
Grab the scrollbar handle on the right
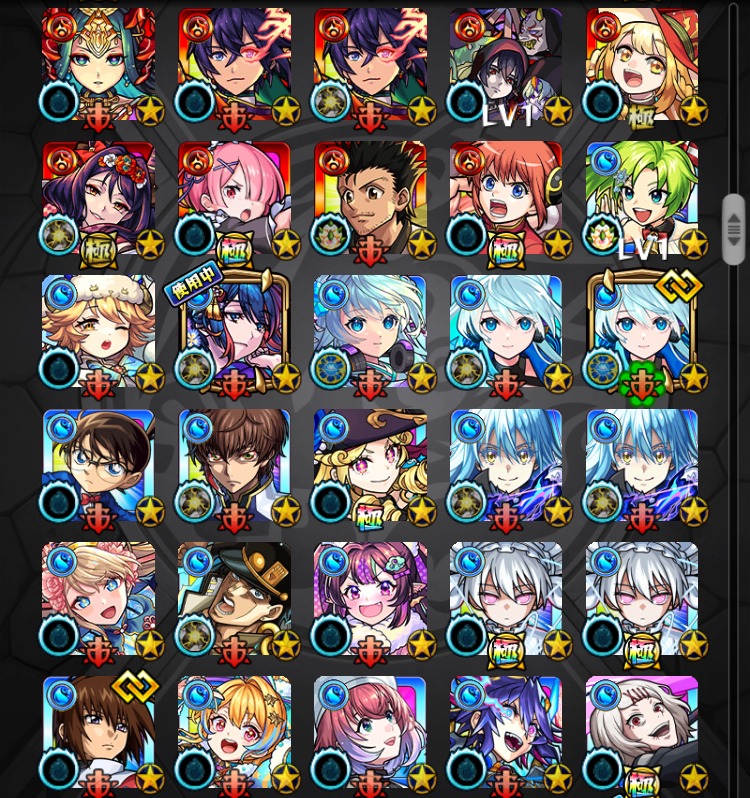pos(734,229)
